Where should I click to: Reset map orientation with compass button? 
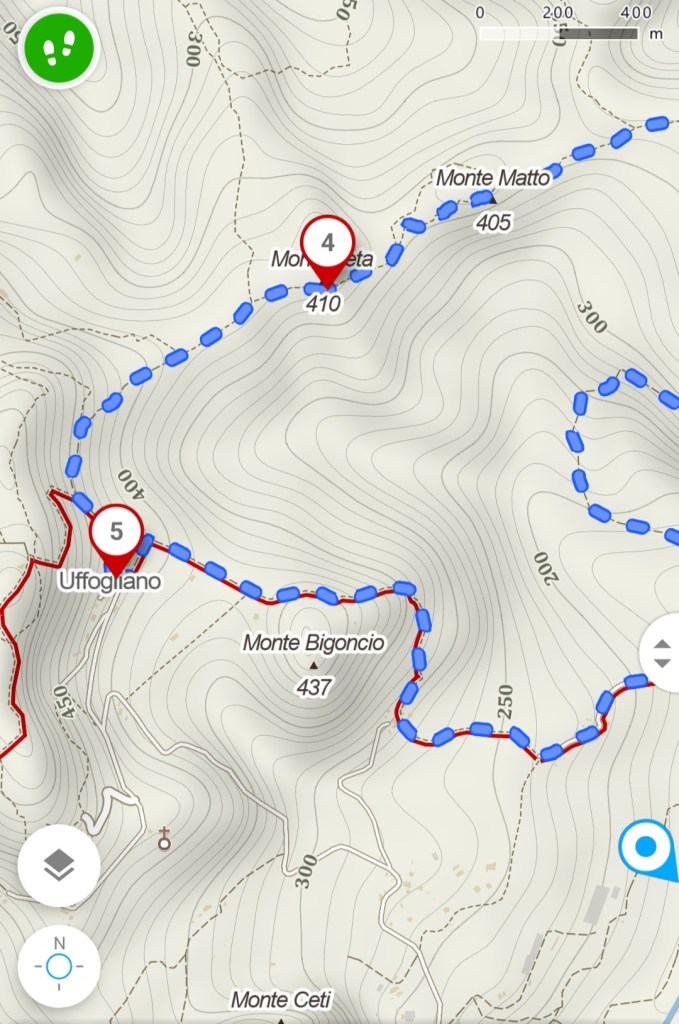59,966
